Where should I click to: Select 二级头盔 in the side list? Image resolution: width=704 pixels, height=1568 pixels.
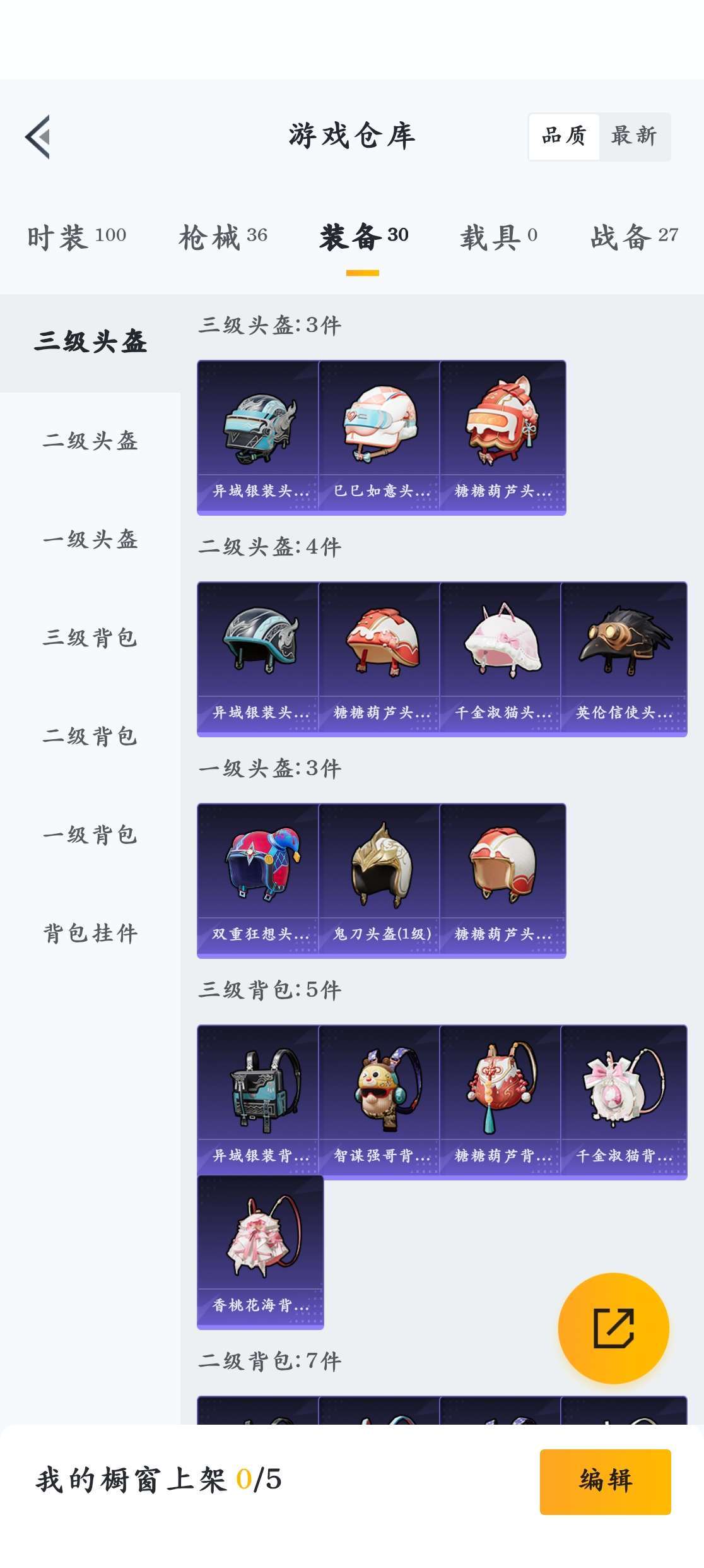(x=90, y=441)
